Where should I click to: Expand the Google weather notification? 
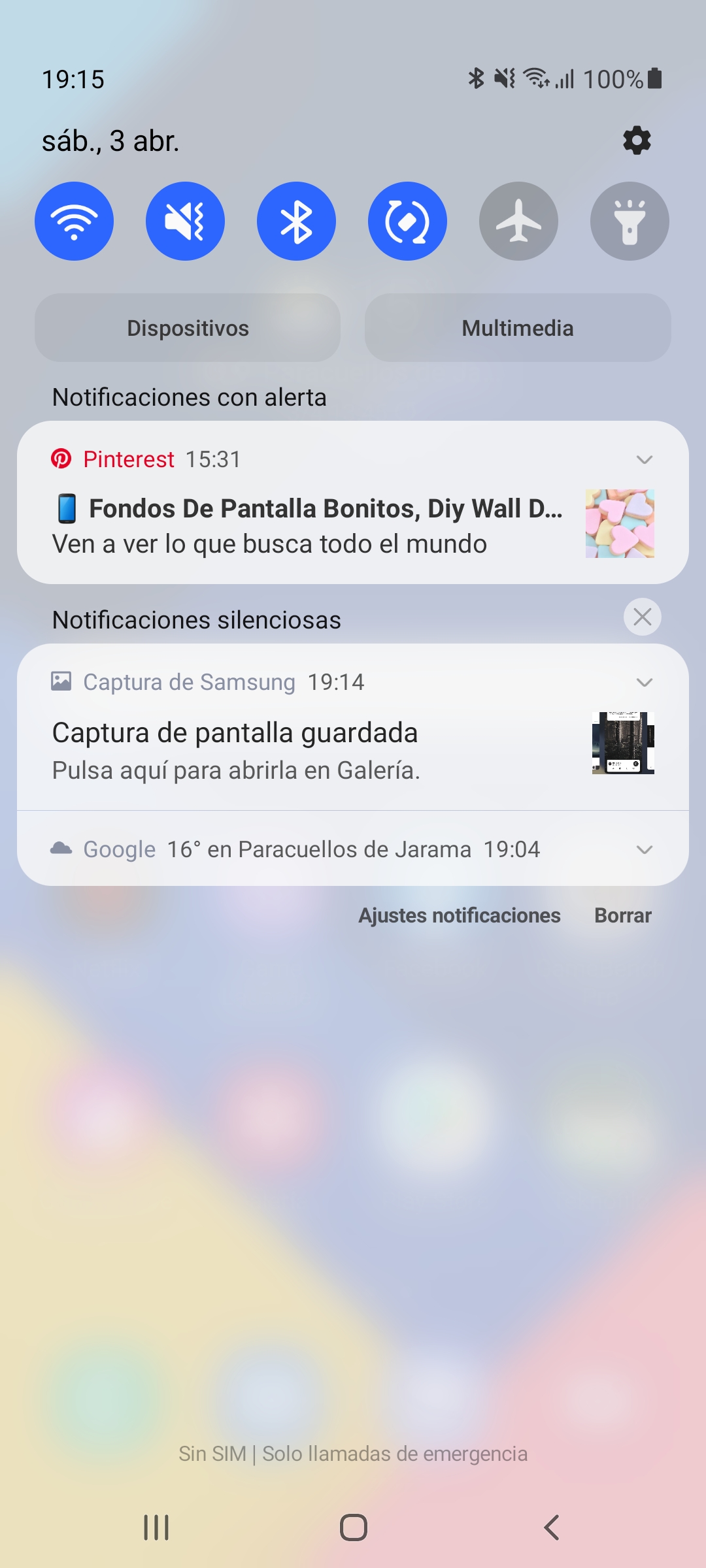point(645,849)
